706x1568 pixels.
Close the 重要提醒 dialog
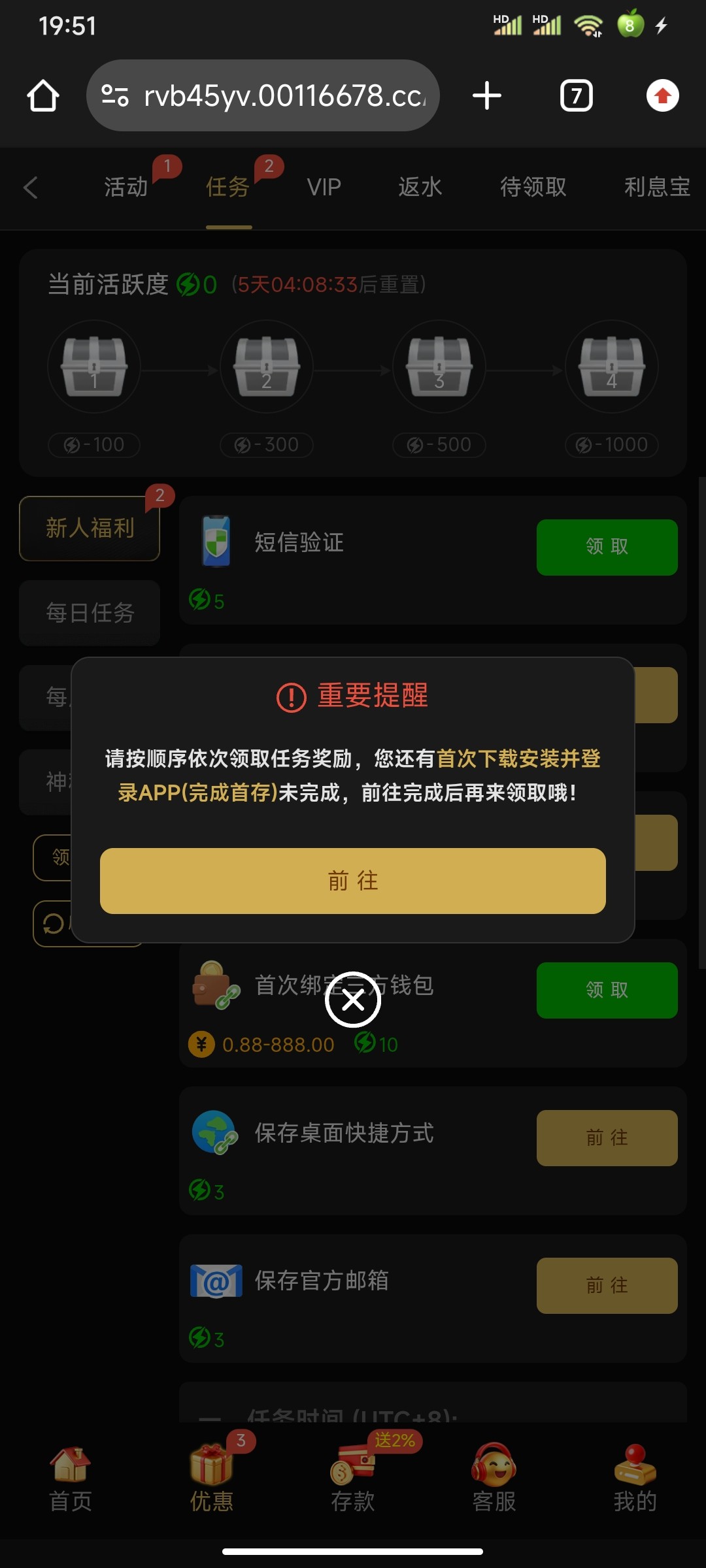[353, 1000]
